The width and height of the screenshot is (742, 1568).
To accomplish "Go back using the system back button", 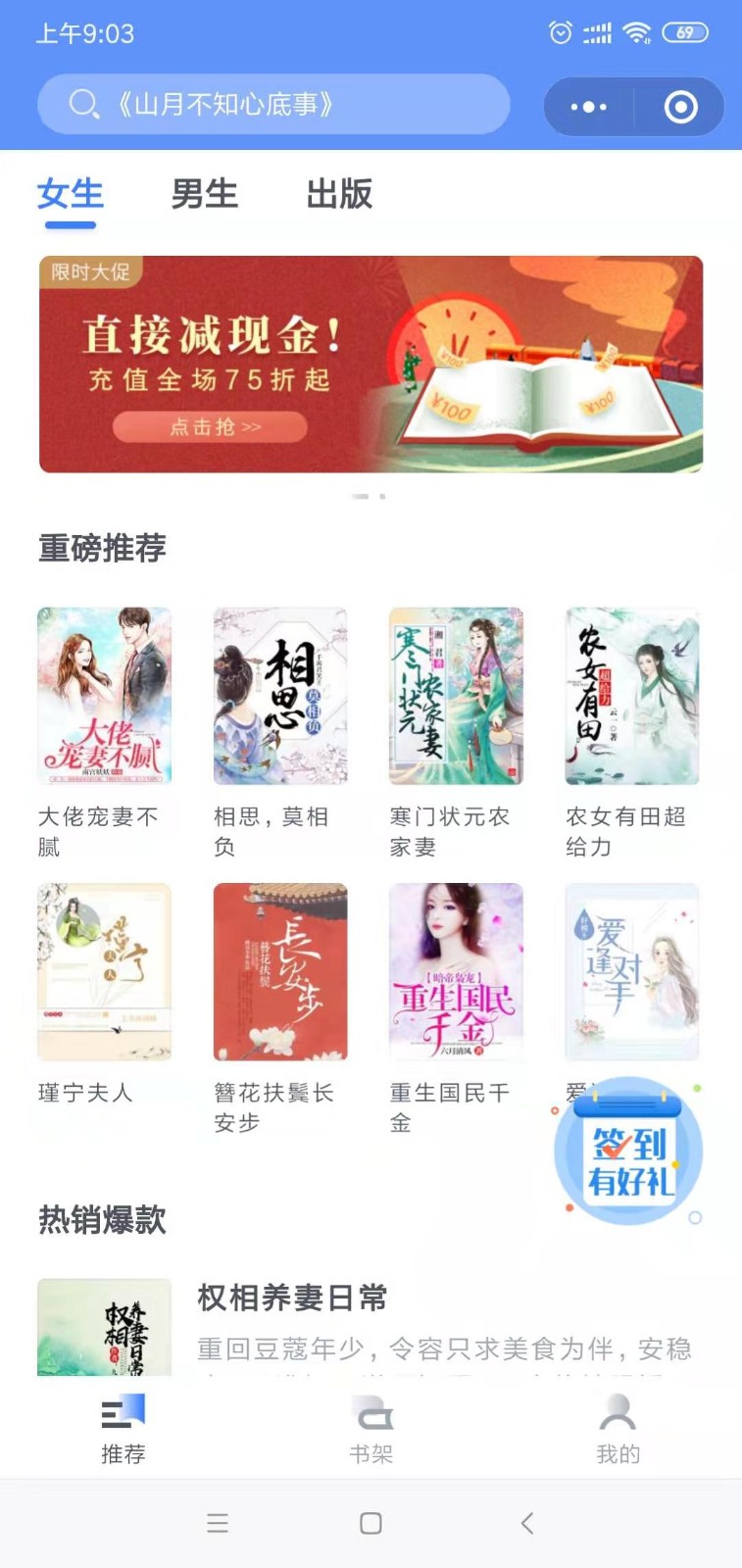I will 526,1523.
